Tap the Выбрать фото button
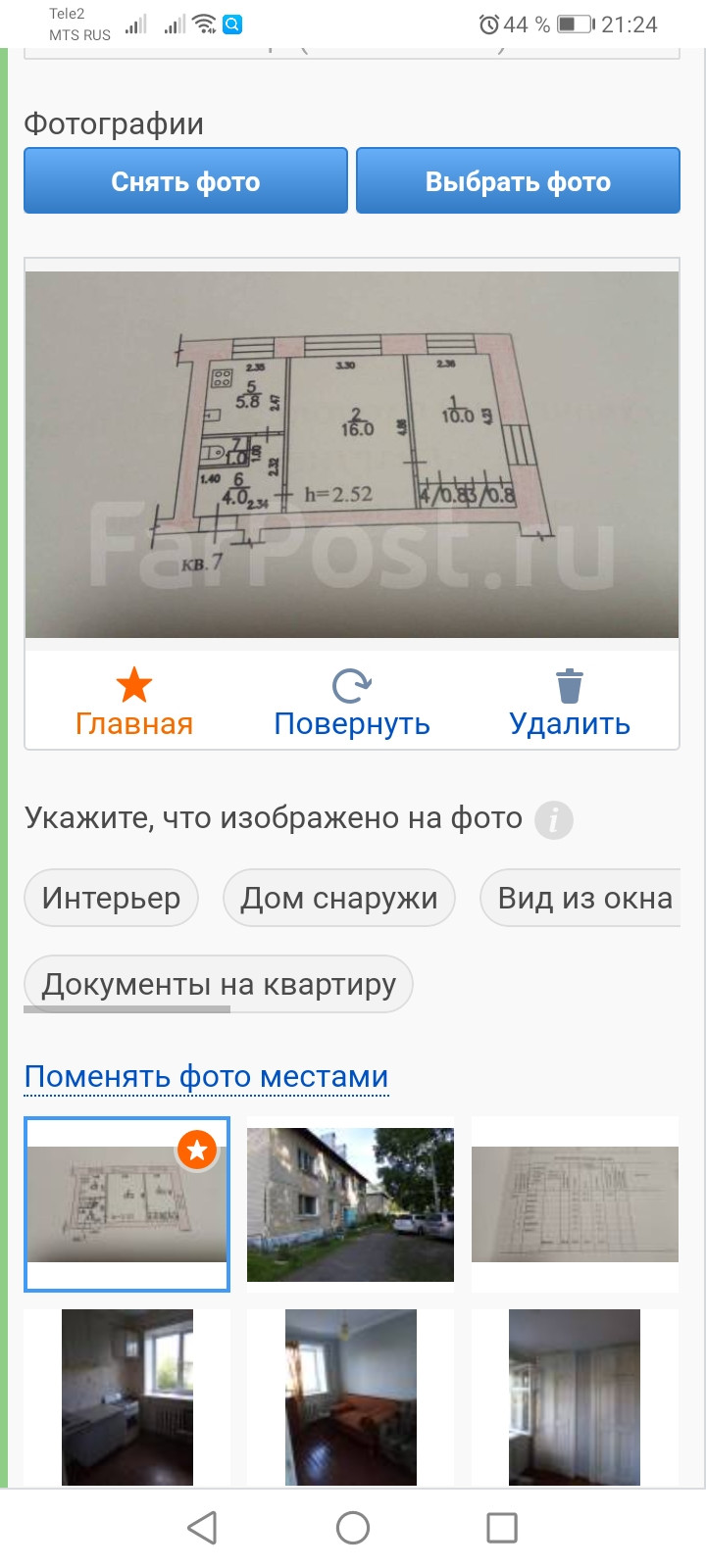 click(518, 181)
